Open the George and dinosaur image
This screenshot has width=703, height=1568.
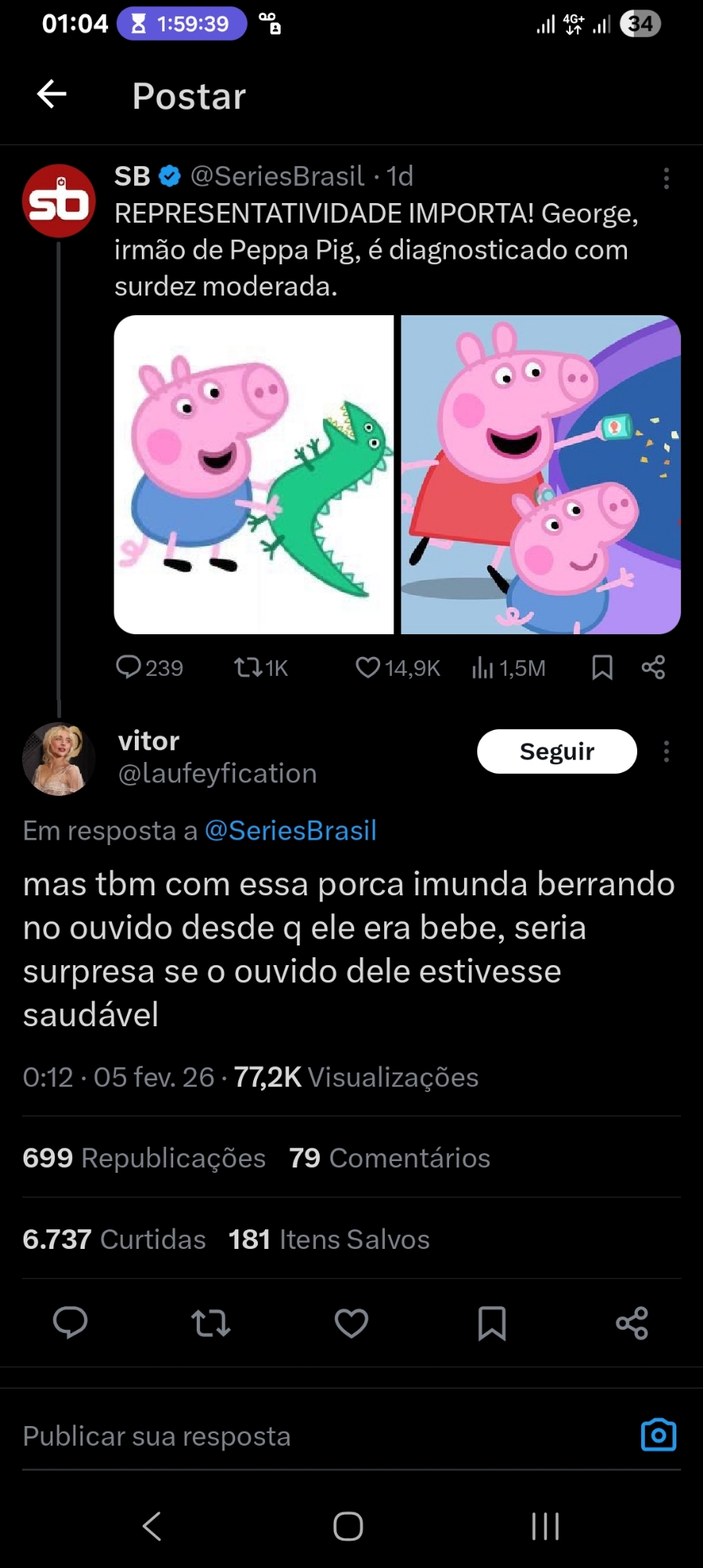254,474
